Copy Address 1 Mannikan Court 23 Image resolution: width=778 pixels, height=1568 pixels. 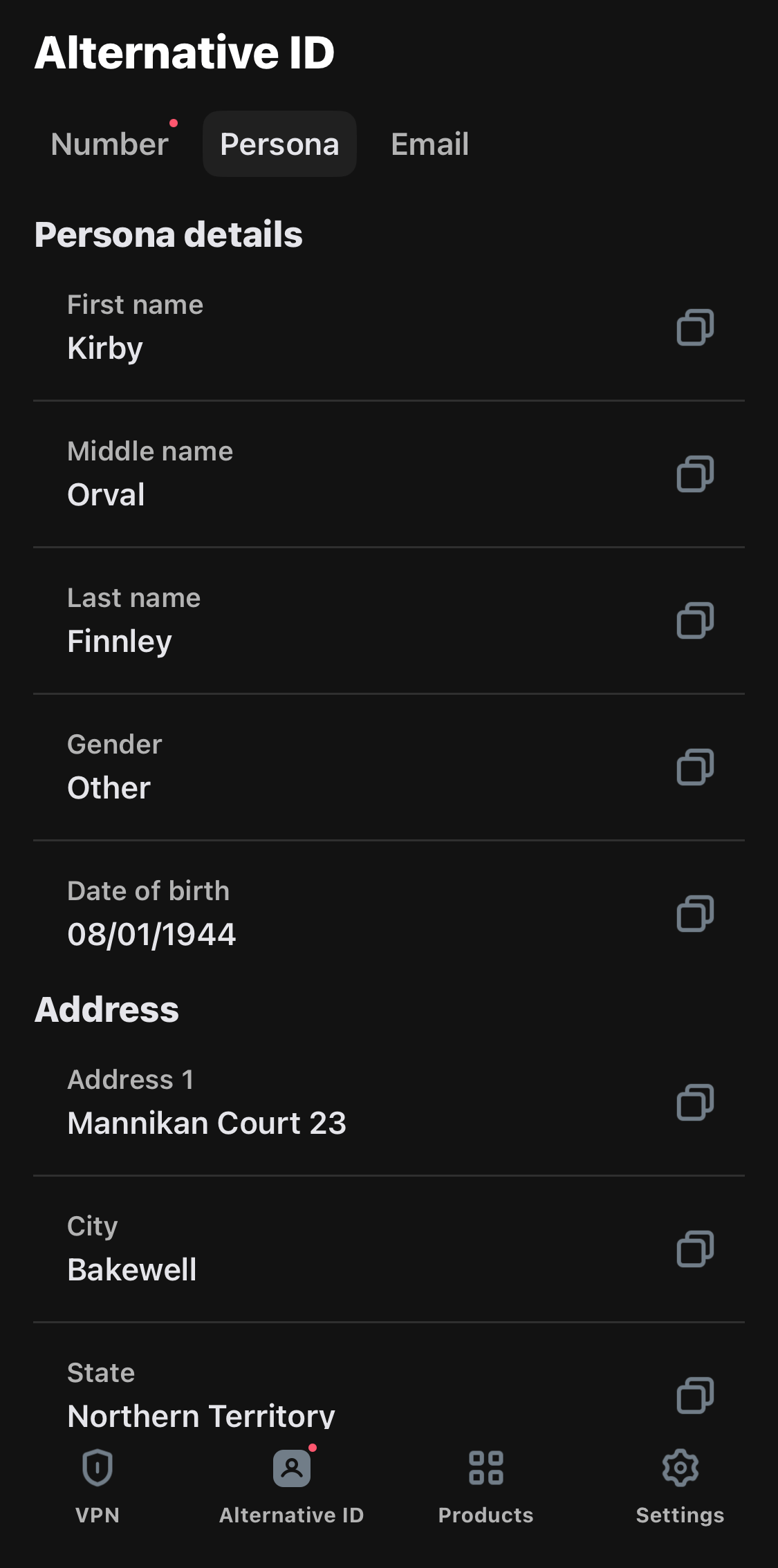click(x=696, y=1104)
